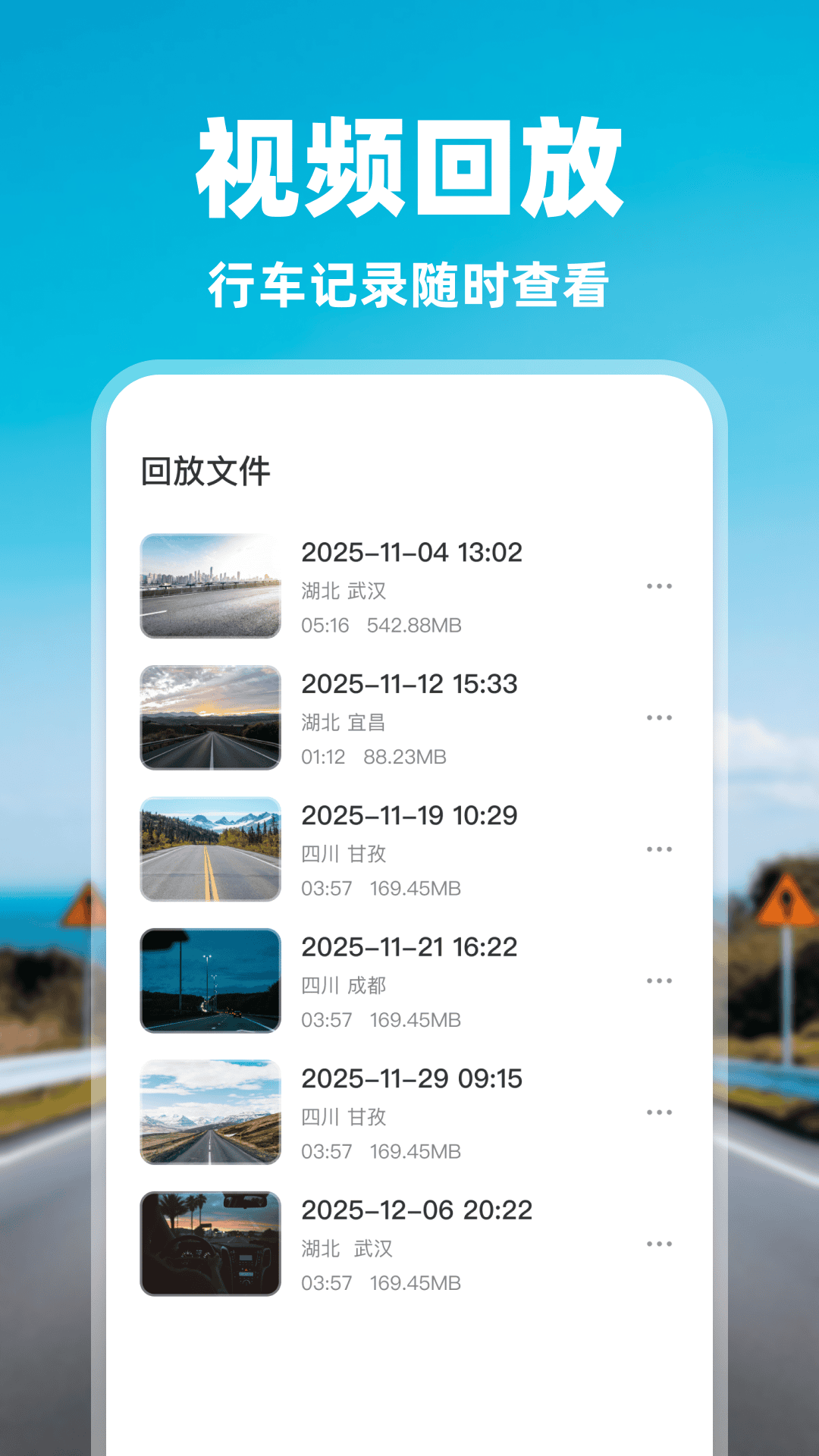The image size is (819, 1456).
Task: Select the 四川 甘孜 location label
Action: tap(344, 855)
